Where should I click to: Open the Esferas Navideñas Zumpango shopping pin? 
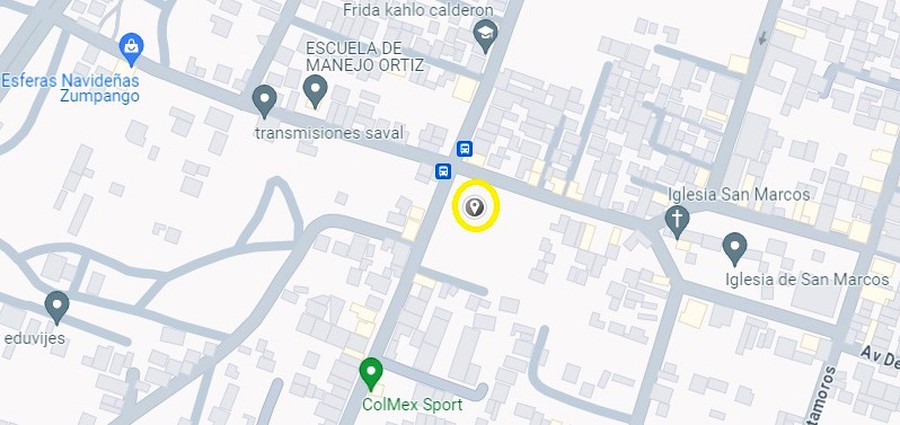click(x=131, y=46)
